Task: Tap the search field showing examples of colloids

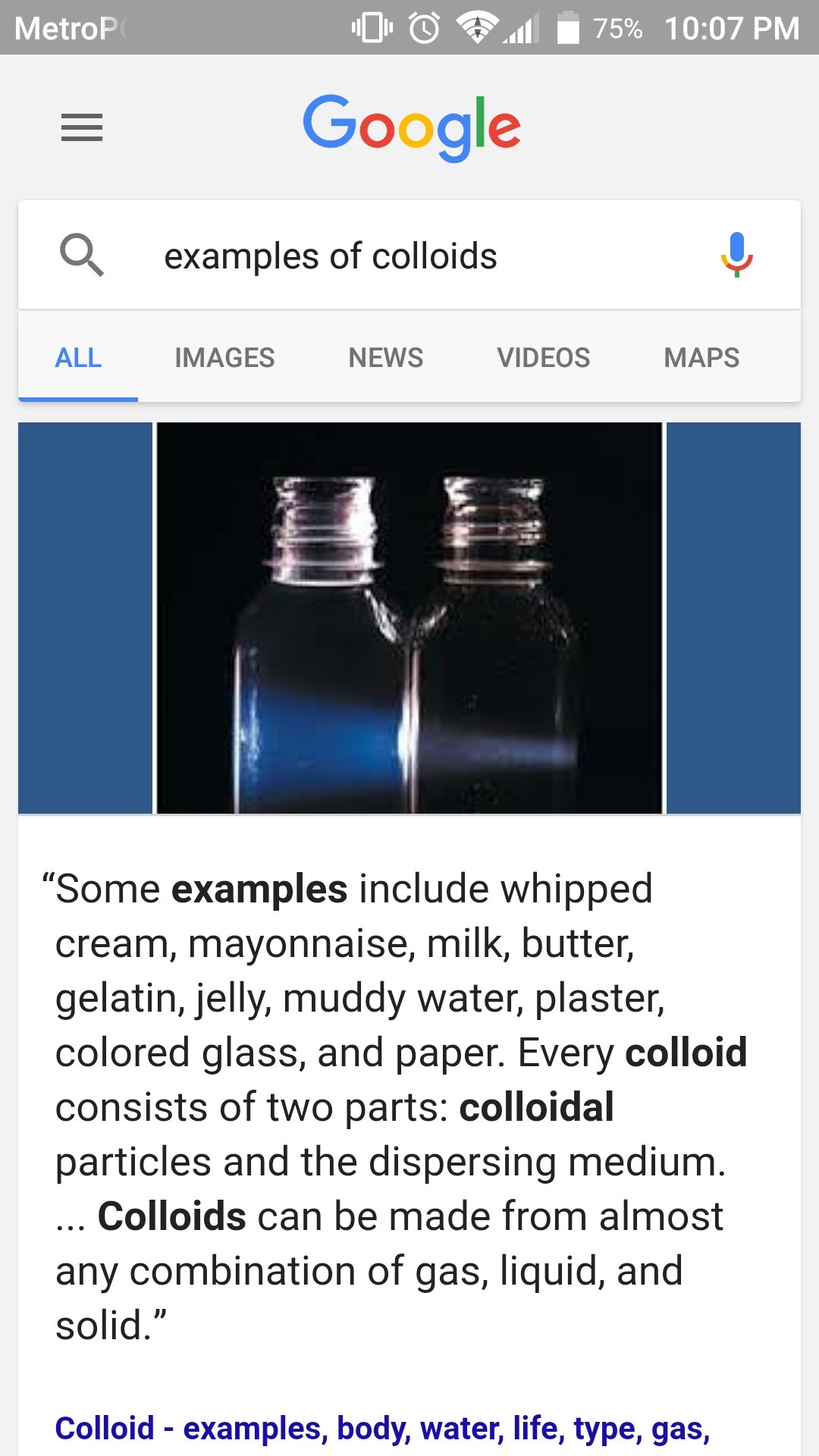Action: click(409, 256)
